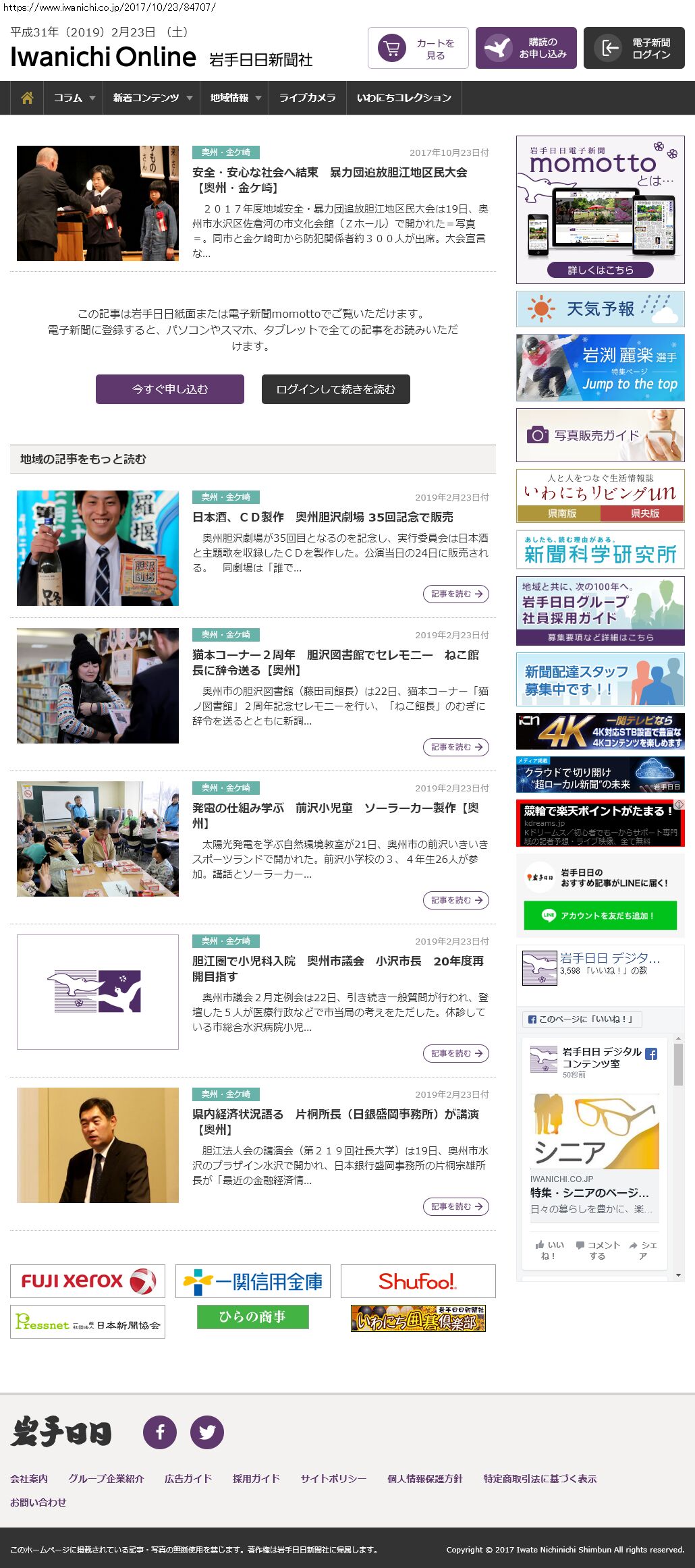Tap 電子新聞ログイン in the header
The height and width of the screenshot is (1568, 695).
click(634, 48)
